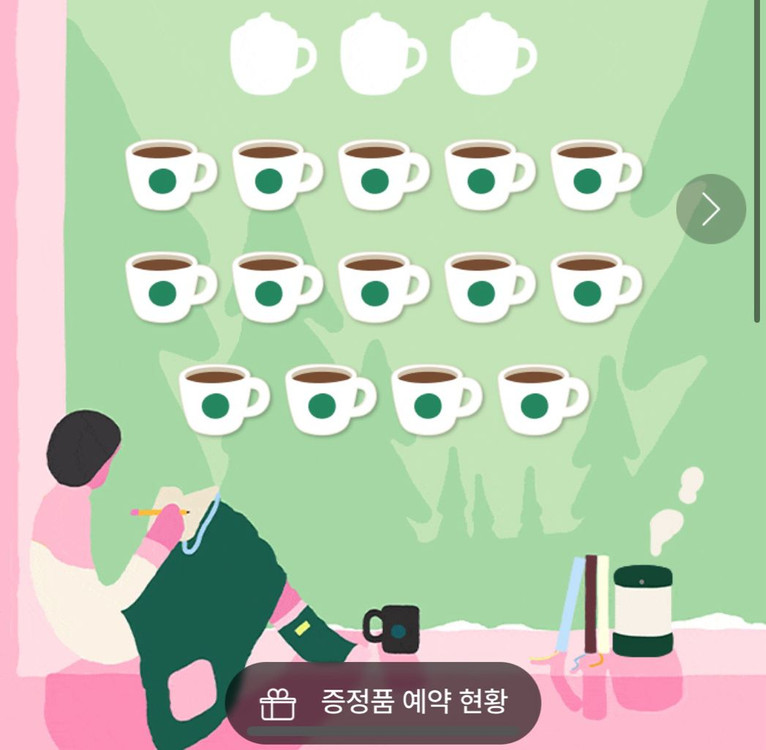Go to the next page with the arrow
This screenshot has height=750, width=766.
pos(711,209)
